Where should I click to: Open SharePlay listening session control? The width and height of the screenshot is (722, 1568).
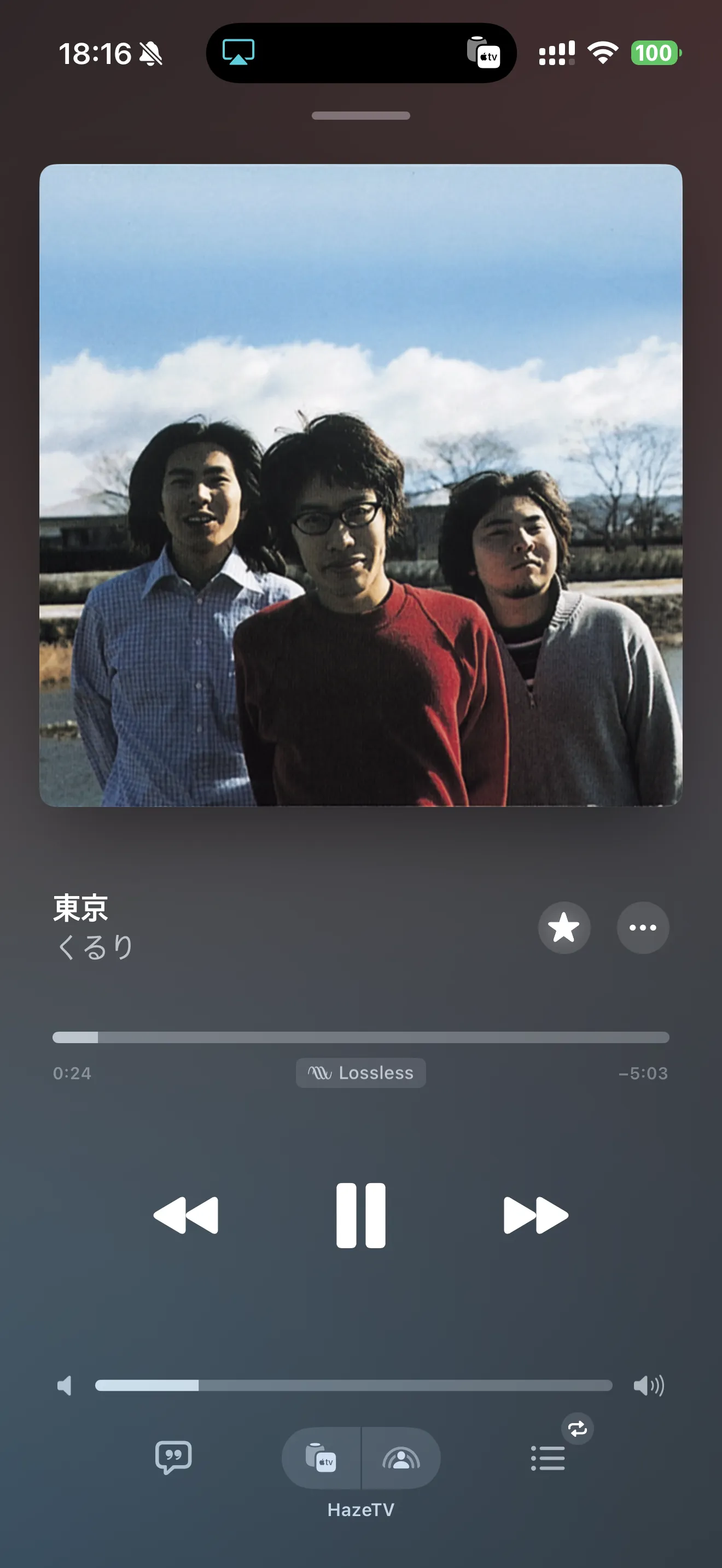pos(401,1459)
